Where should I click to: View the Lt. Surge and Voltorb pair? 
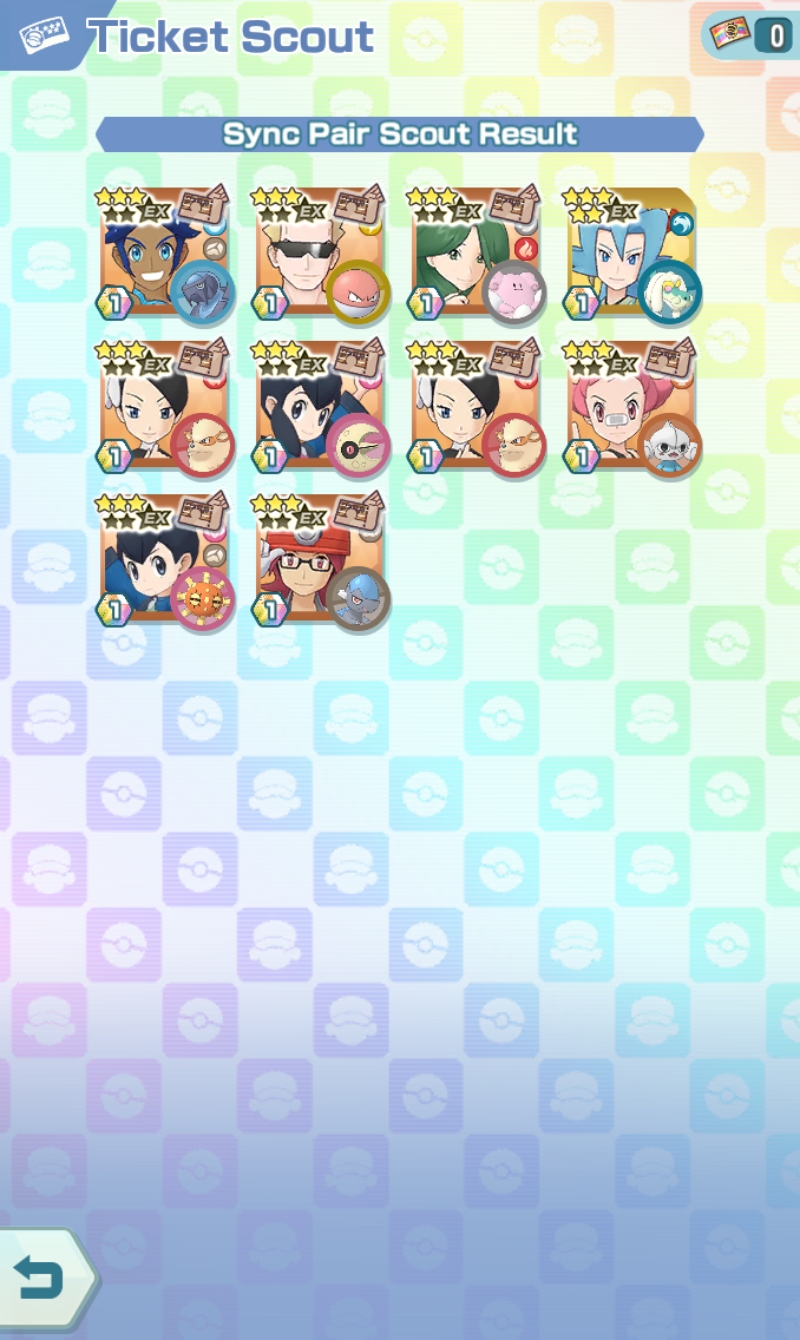[320, 255]
